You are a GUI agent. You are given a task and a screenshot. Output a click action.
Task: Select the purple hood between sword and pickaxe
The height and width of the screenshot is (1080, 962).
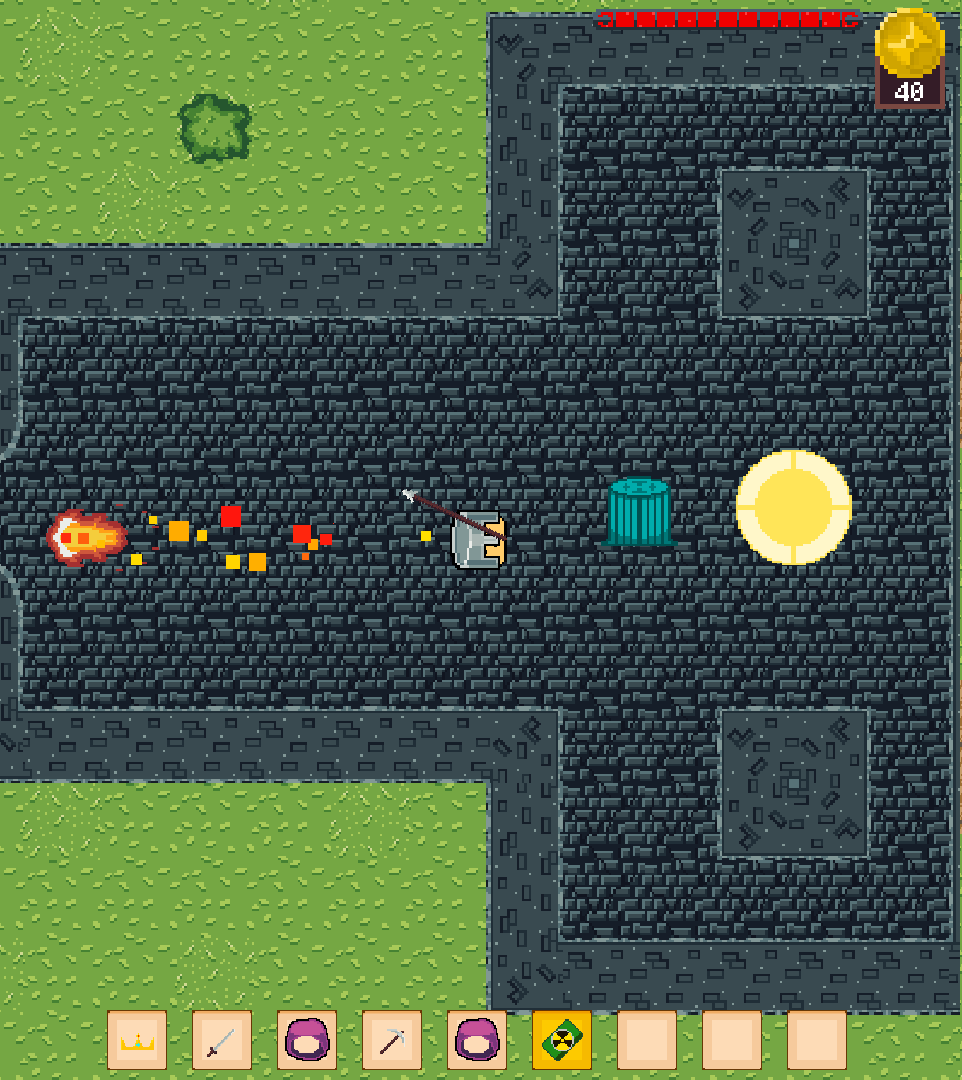pos(307,1040)
